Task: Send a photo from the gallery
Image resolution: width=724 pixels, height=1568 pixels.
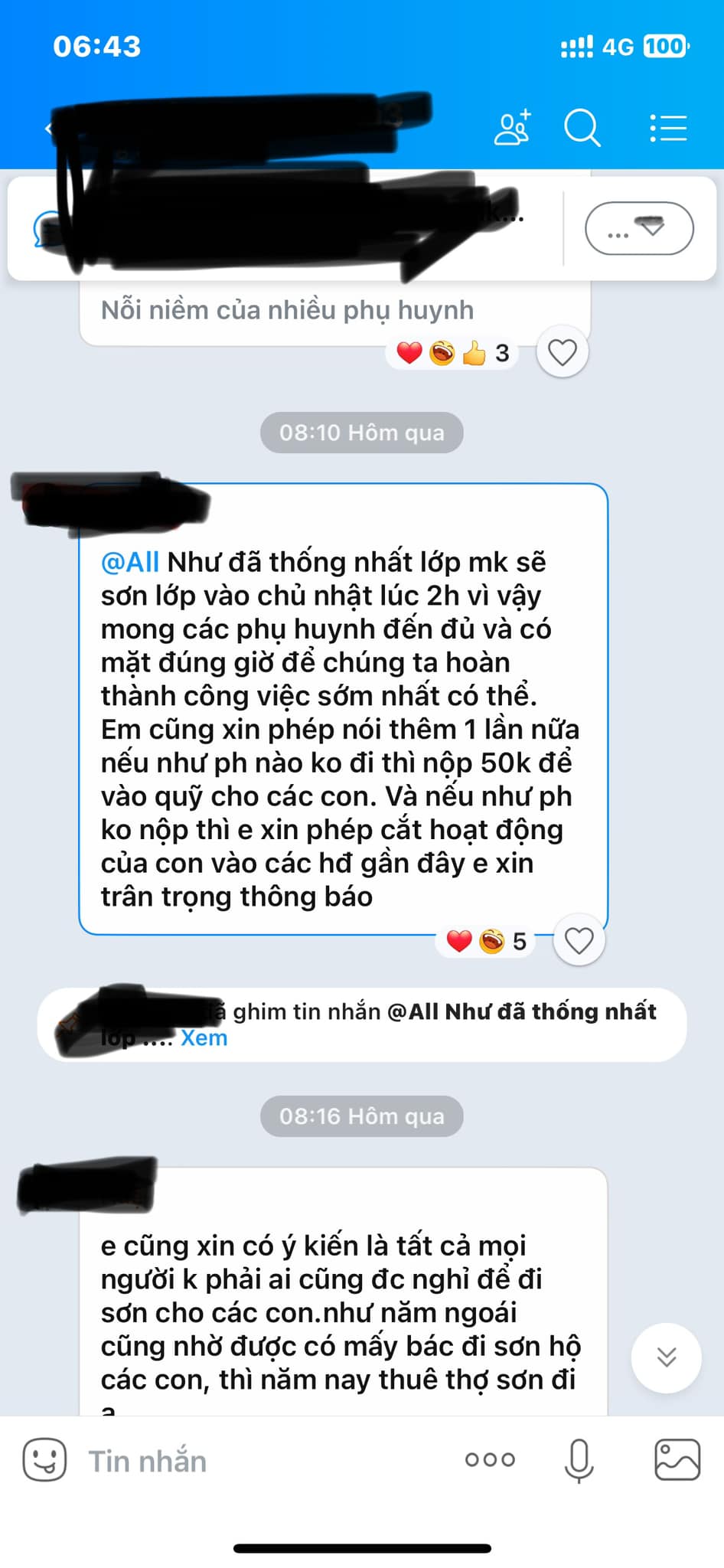Action: [677, 1459]
